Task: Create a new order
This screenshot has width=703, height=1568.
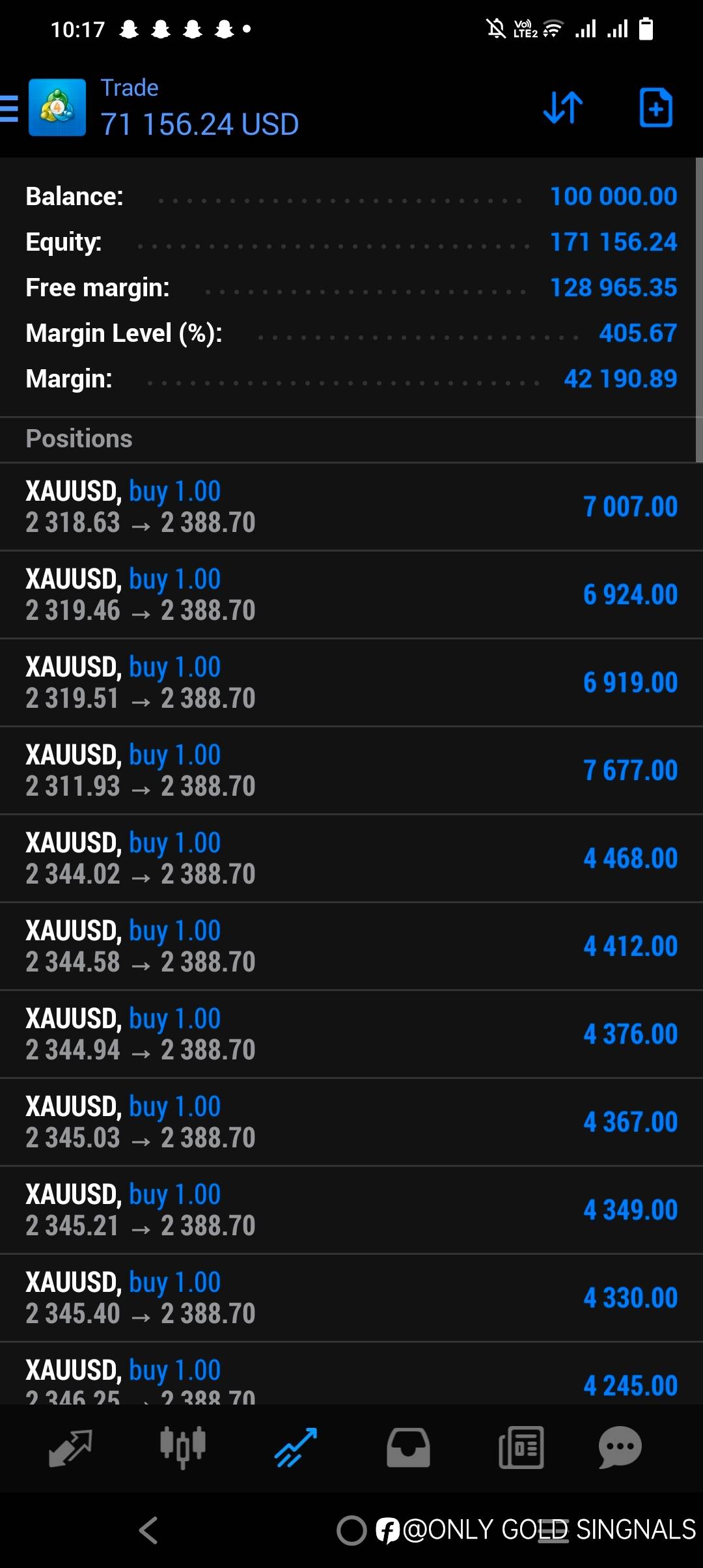Action: pos(655,108)
